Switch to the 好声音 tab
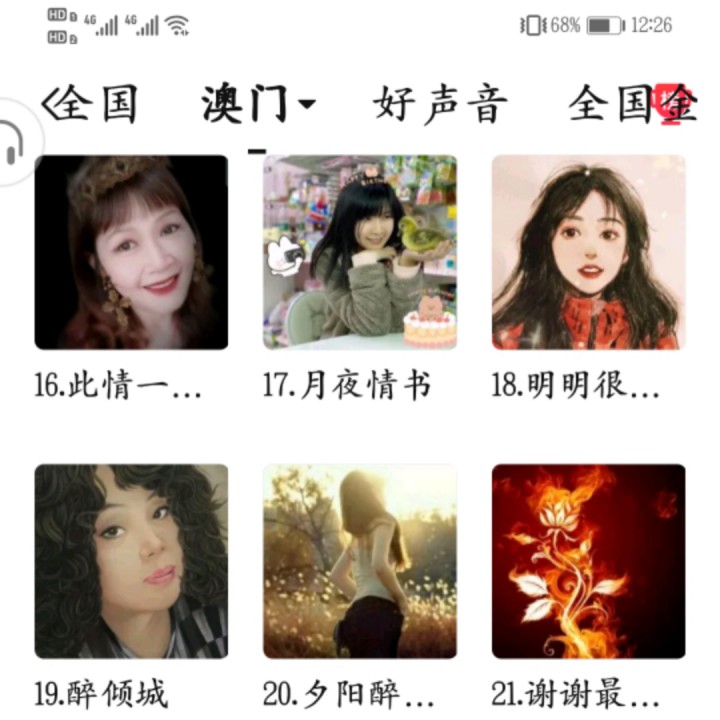 click(x=440, y=104)
